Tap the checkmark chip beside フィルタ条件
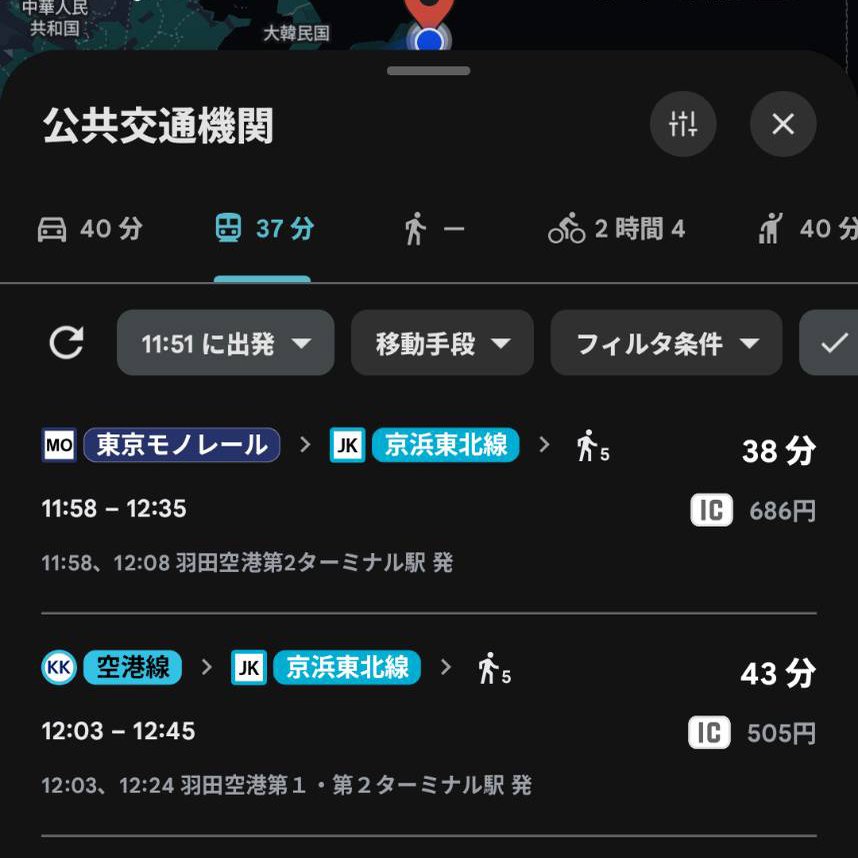 point(832,343)
